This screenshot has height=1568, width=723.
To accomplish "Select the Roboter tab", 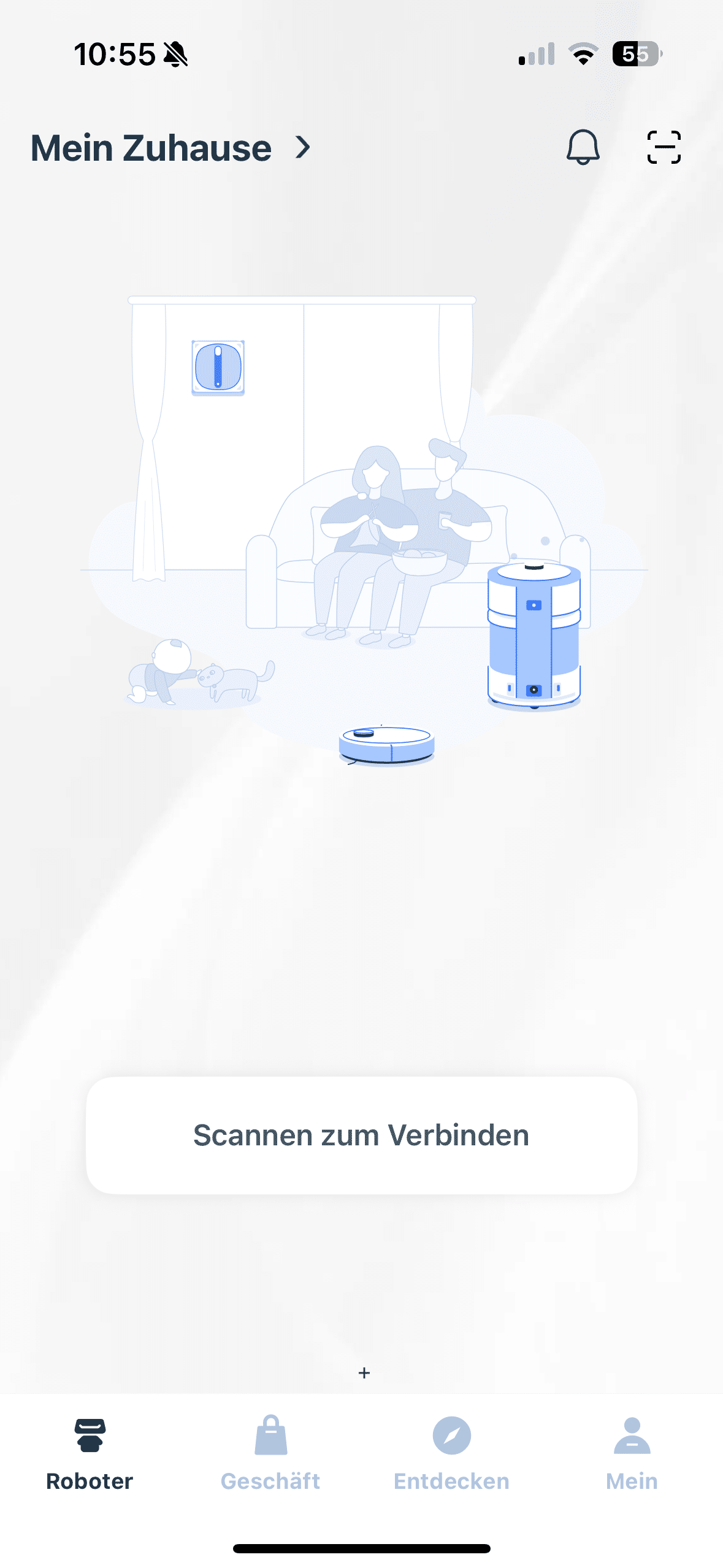I will coord(90,1453).
